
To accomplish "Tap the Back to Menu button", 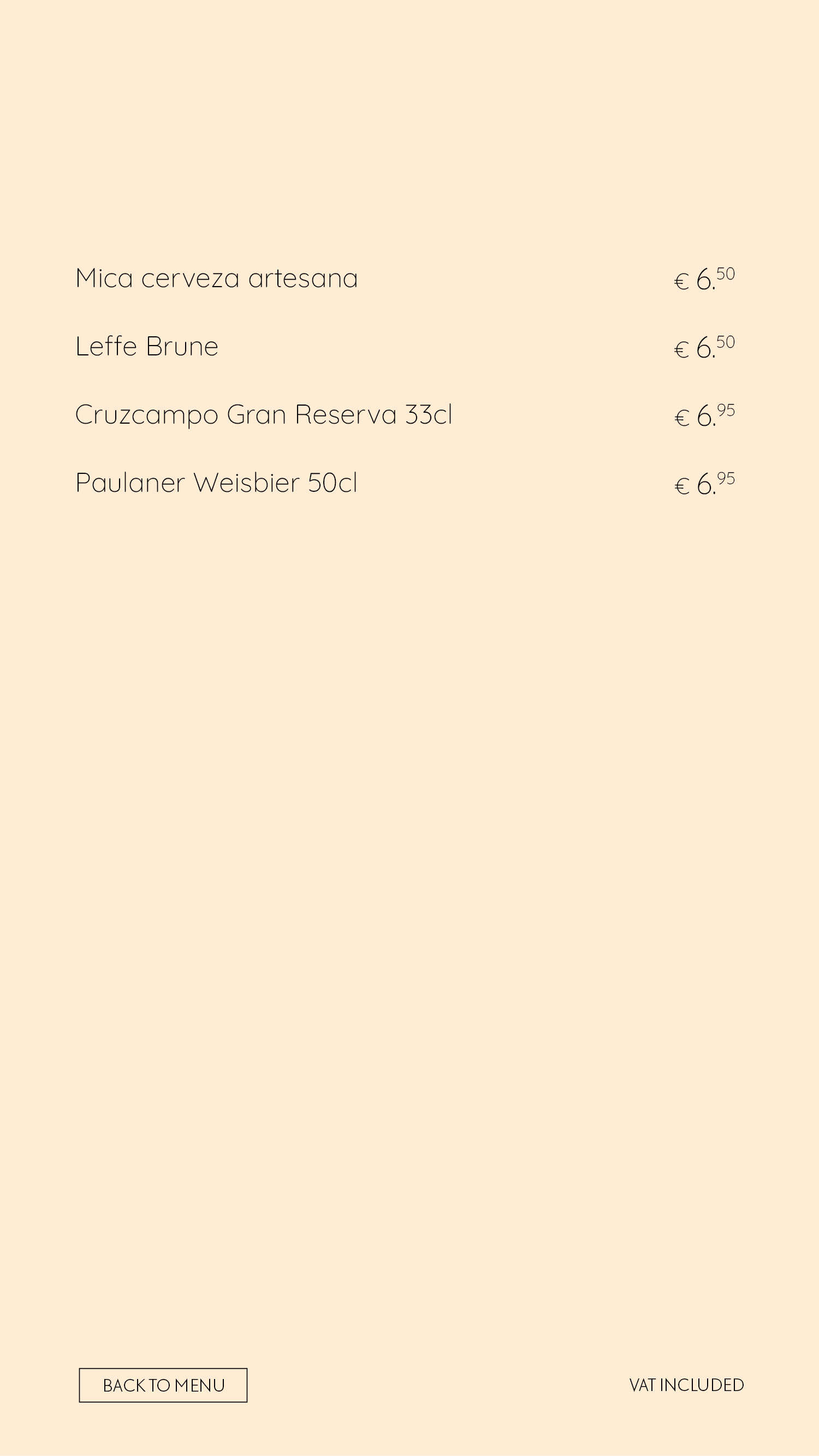I will 163,1385.
